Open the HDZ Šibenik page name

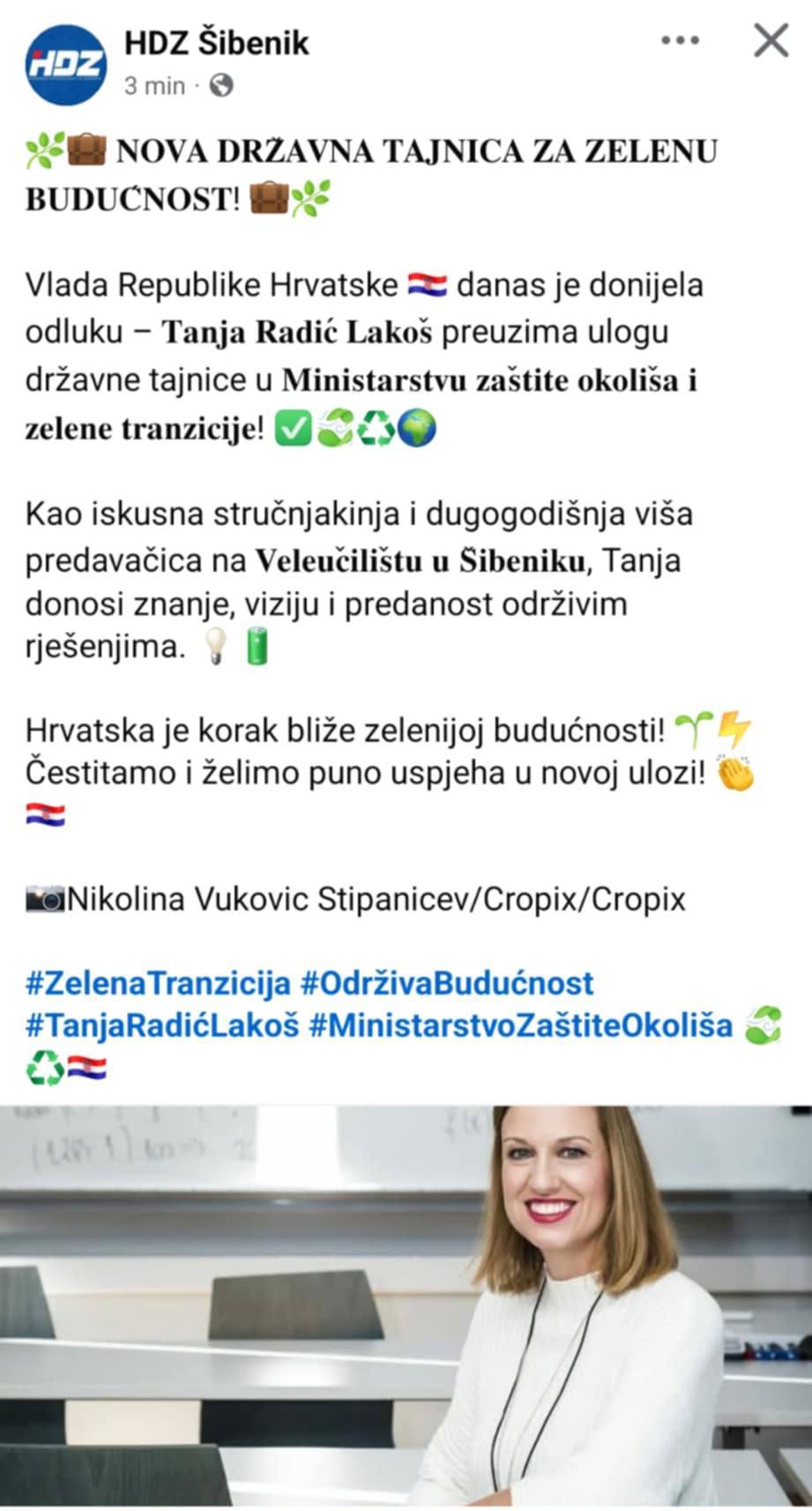coord(216,42)
